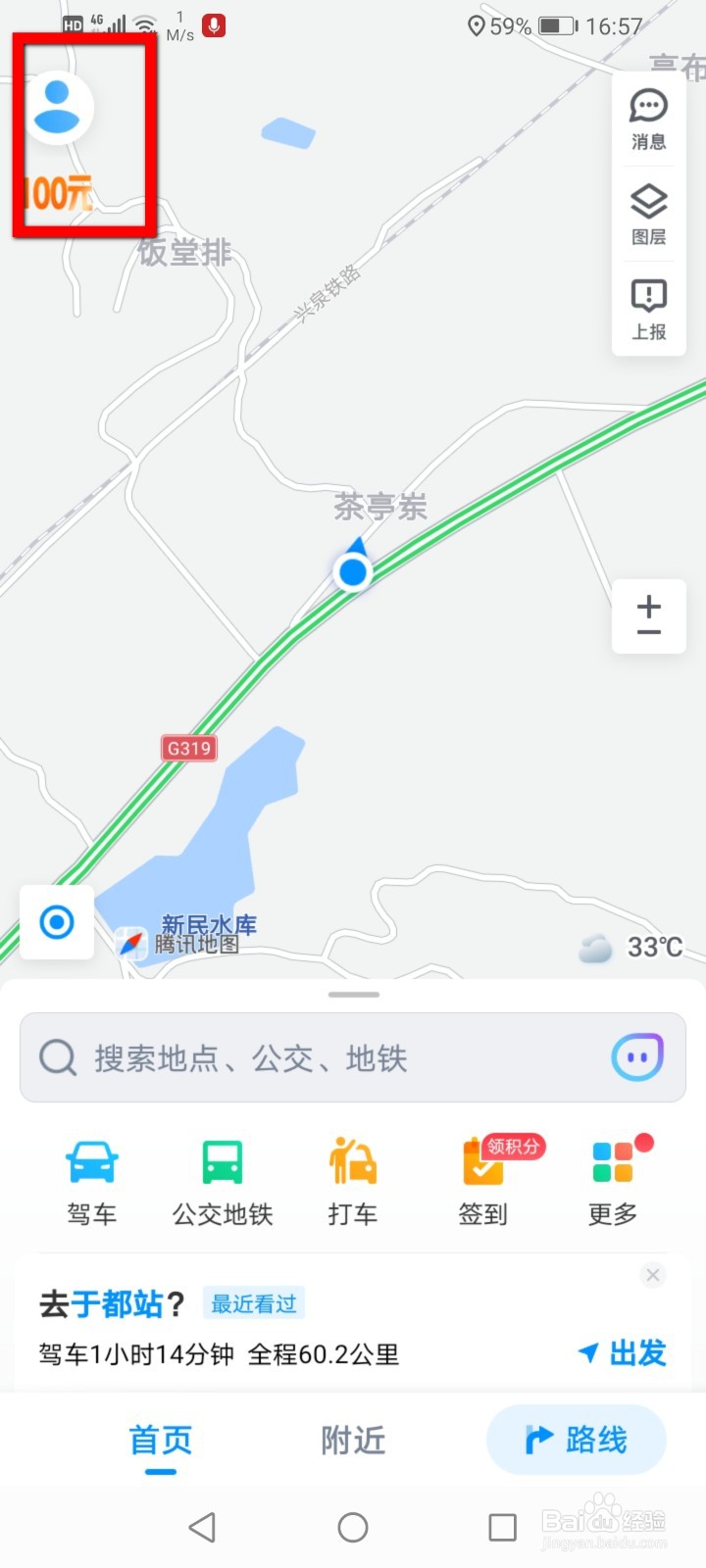The image size is (706, 1568).
Task: Recenter map on my location
Action: tap(57, 922)
